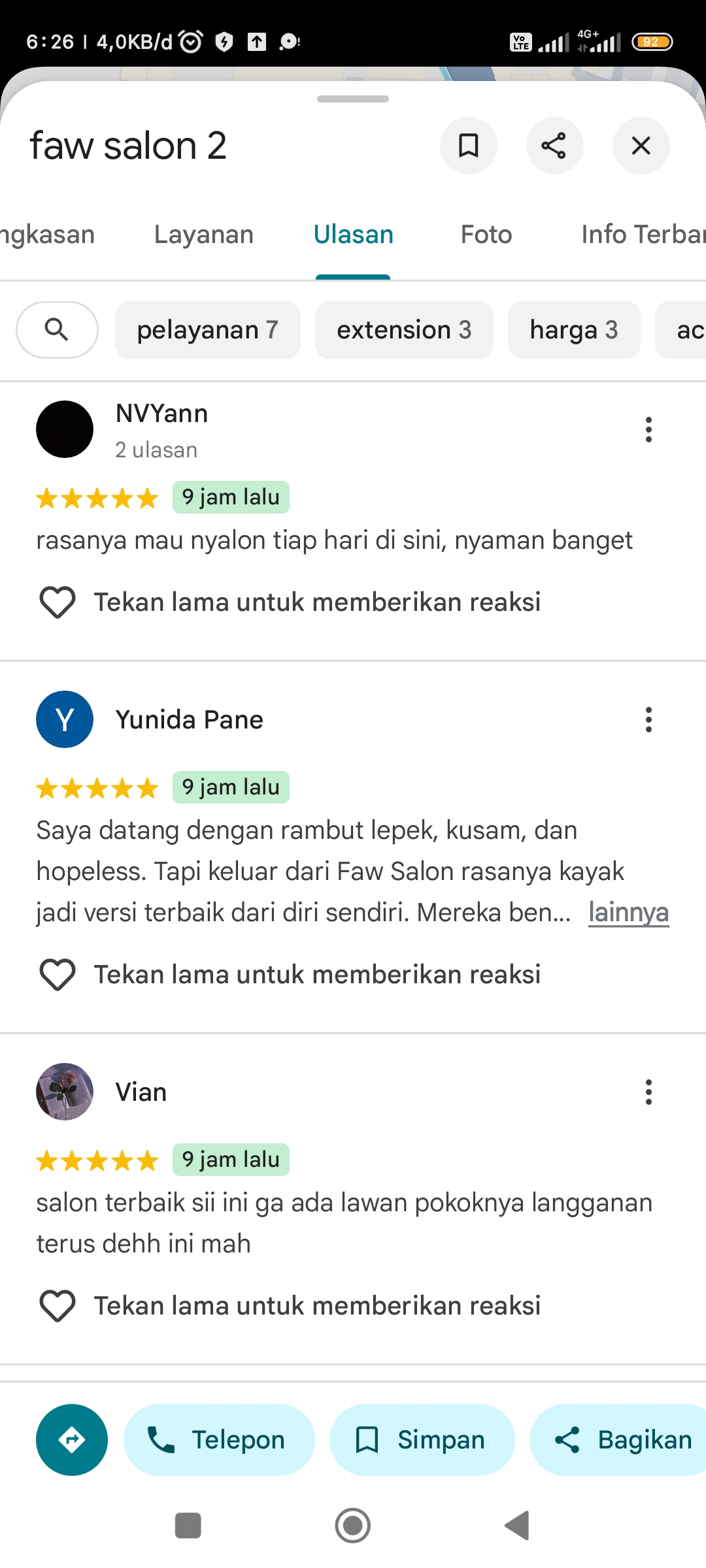
Task: Search within reviews using the magnifier
Action: pos(58,330)
